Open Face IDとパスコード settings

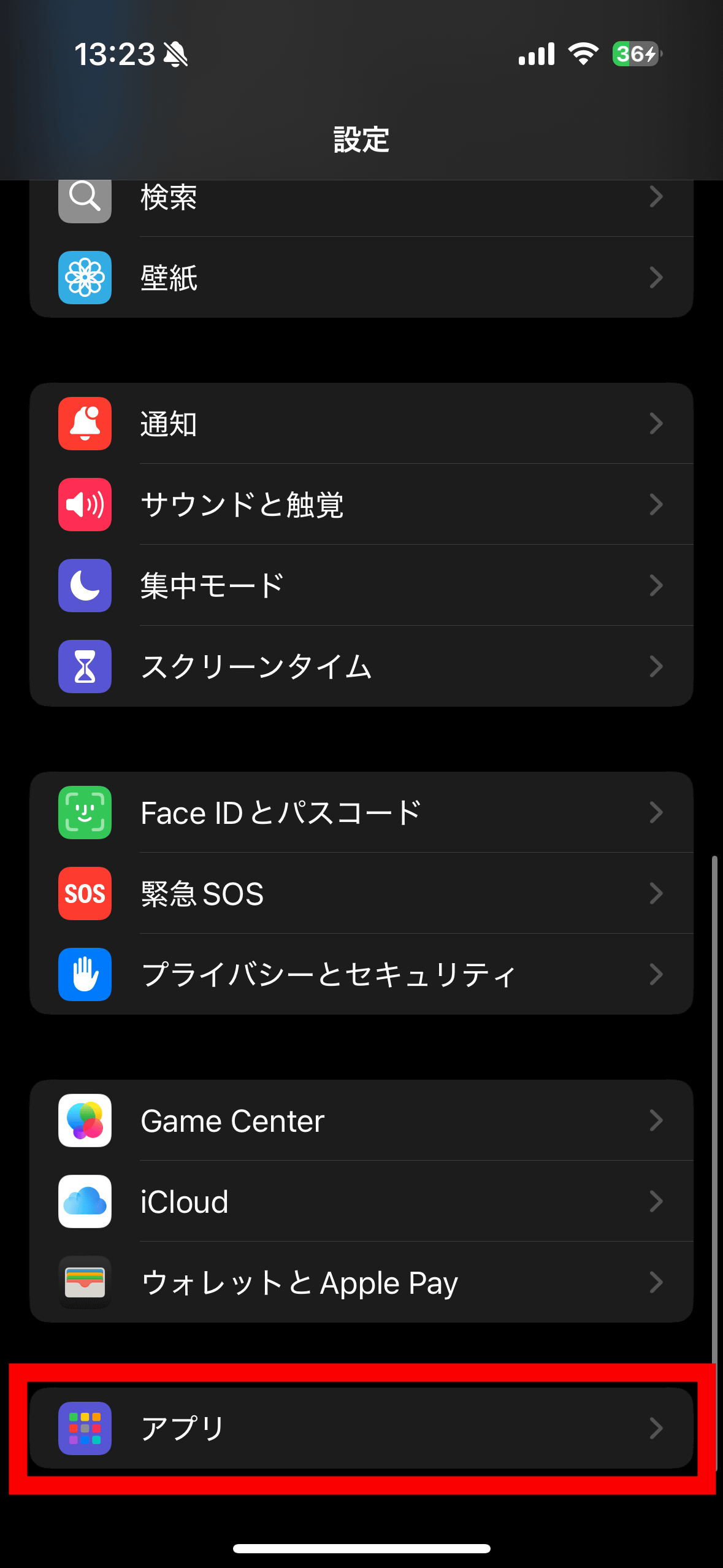coord(361,812)
